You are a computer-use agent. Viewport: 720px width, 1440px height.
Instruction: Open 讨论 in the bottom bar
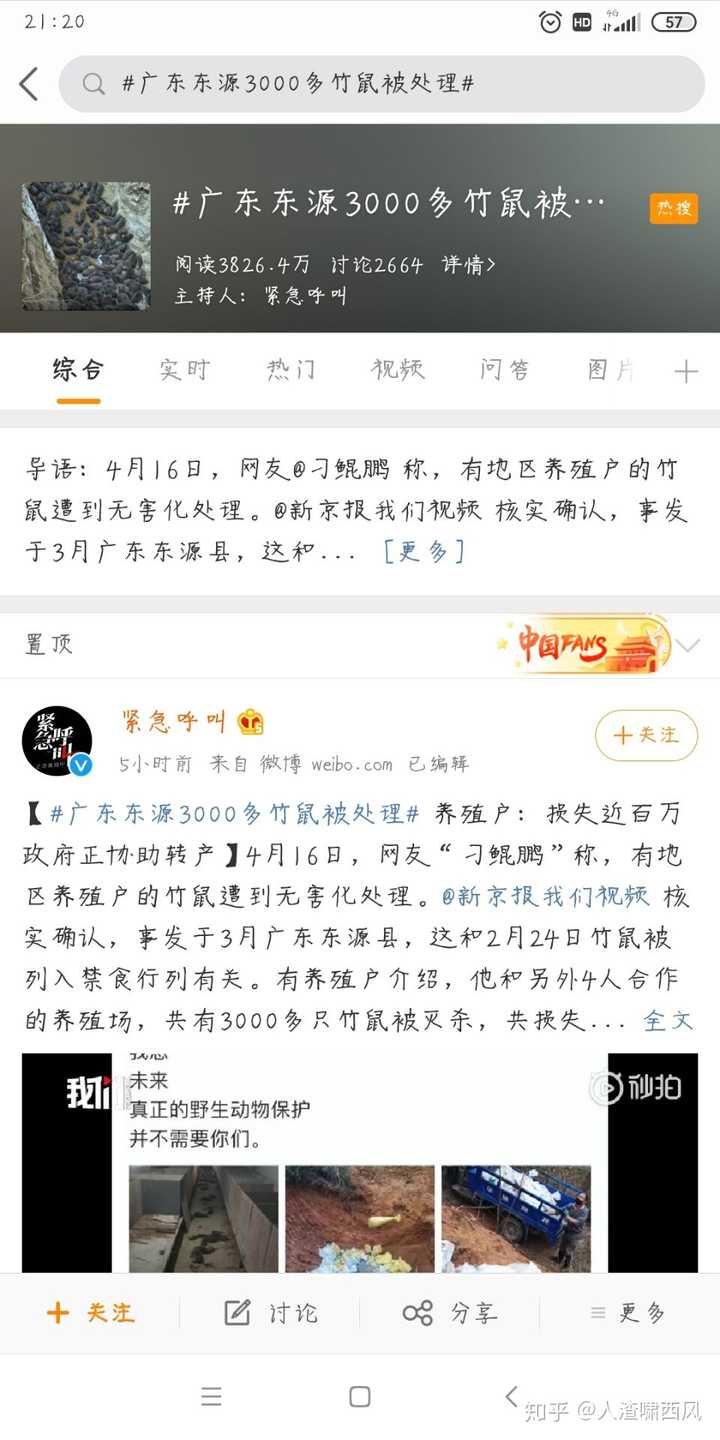click(x=270, y=1313)
